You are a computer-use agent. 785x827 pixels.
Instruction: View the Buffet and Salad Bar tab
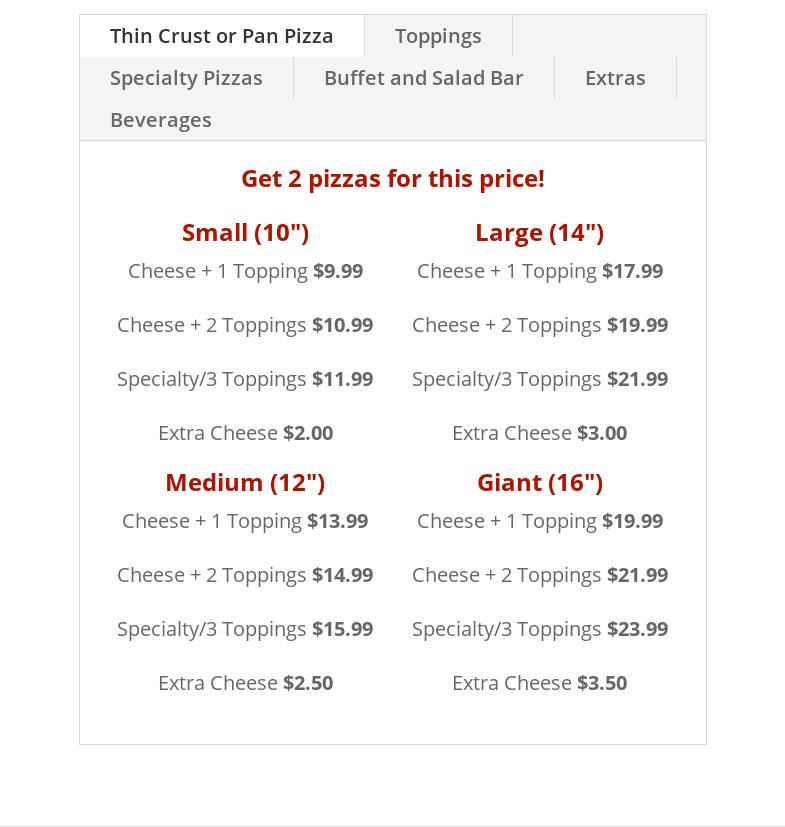(x=423, y=78)
